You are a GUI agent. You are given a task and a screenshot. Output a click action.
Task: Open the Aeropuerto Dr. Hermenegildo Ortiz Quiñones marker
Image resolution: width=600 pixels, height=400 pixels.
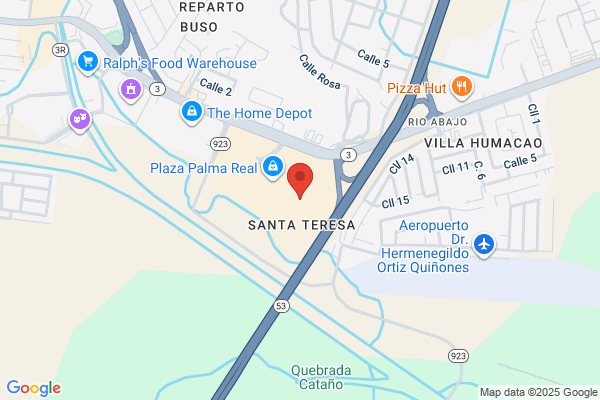[484, 245]
